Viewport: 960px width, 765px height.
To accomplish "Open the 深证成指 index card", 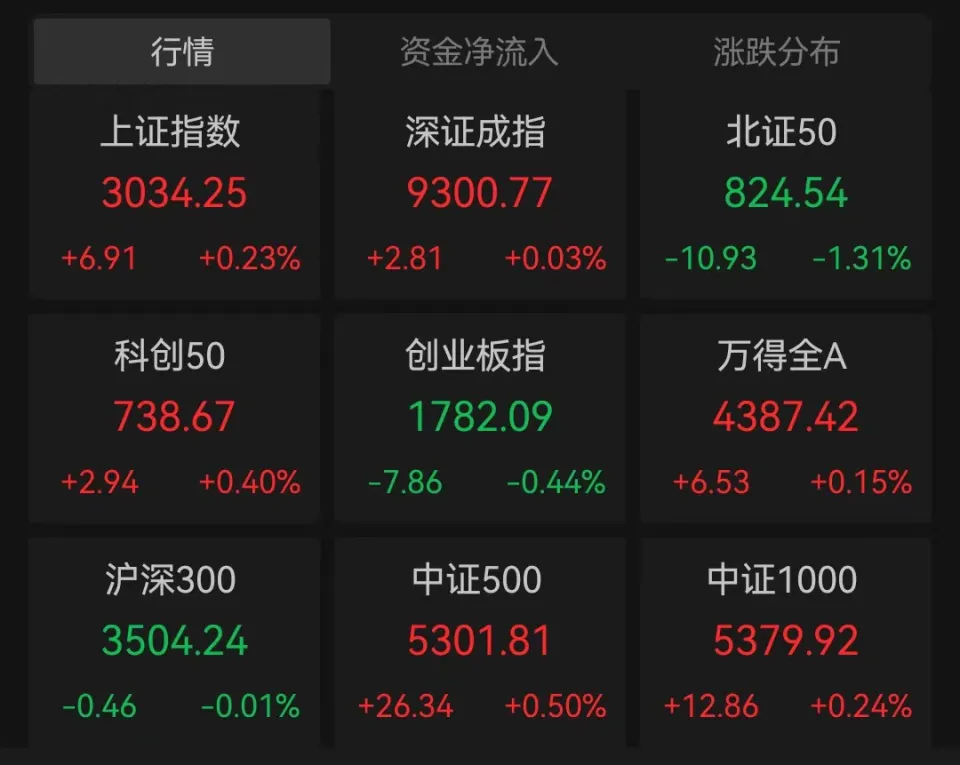I will tap(480, 195).
